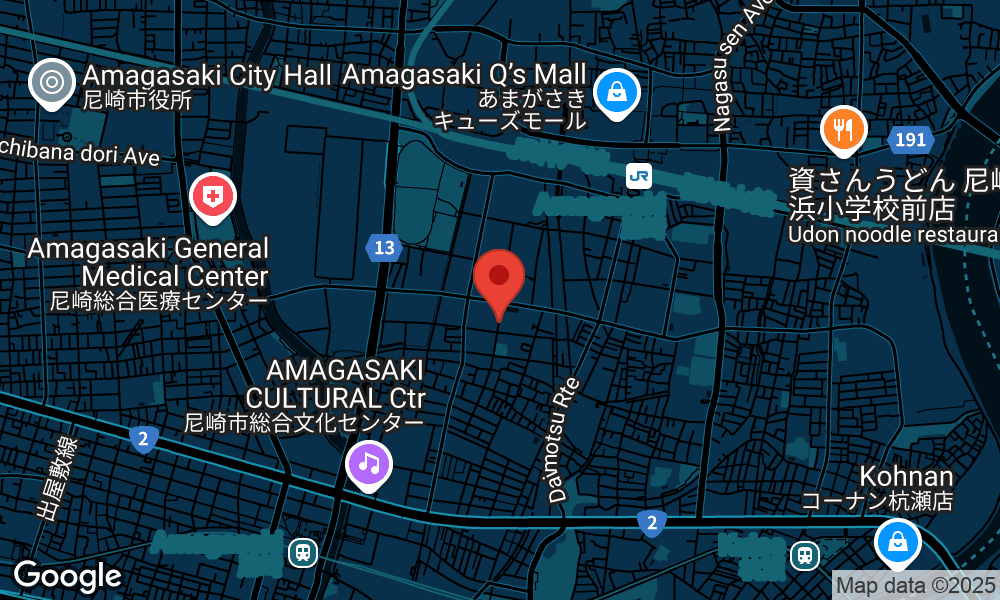Select the Kohnan shopping marker
This screenshot has height=600, width=1000.
[897, 542]
